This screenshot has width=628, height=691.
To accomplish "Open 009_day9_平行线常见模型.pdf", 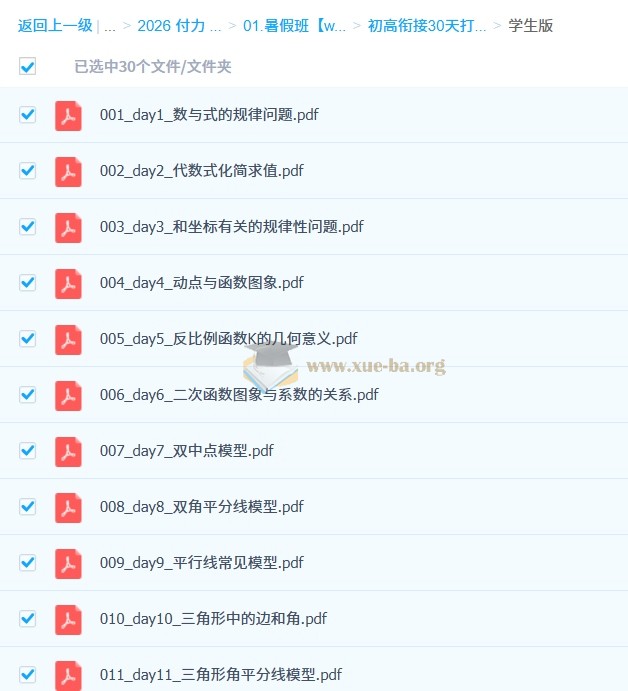I will pyautogui.click(x=201, y=563).
